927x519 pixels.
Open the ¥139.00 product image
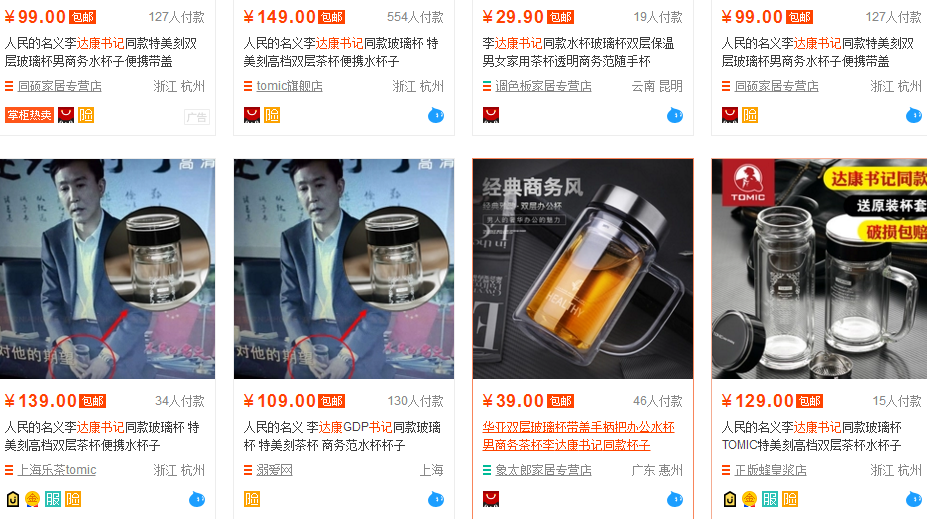point(107,269)
